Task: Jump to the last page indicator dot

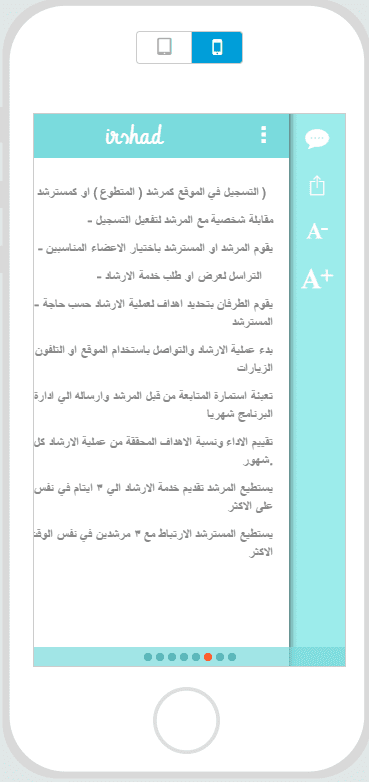Action: (x=232, y=657)
